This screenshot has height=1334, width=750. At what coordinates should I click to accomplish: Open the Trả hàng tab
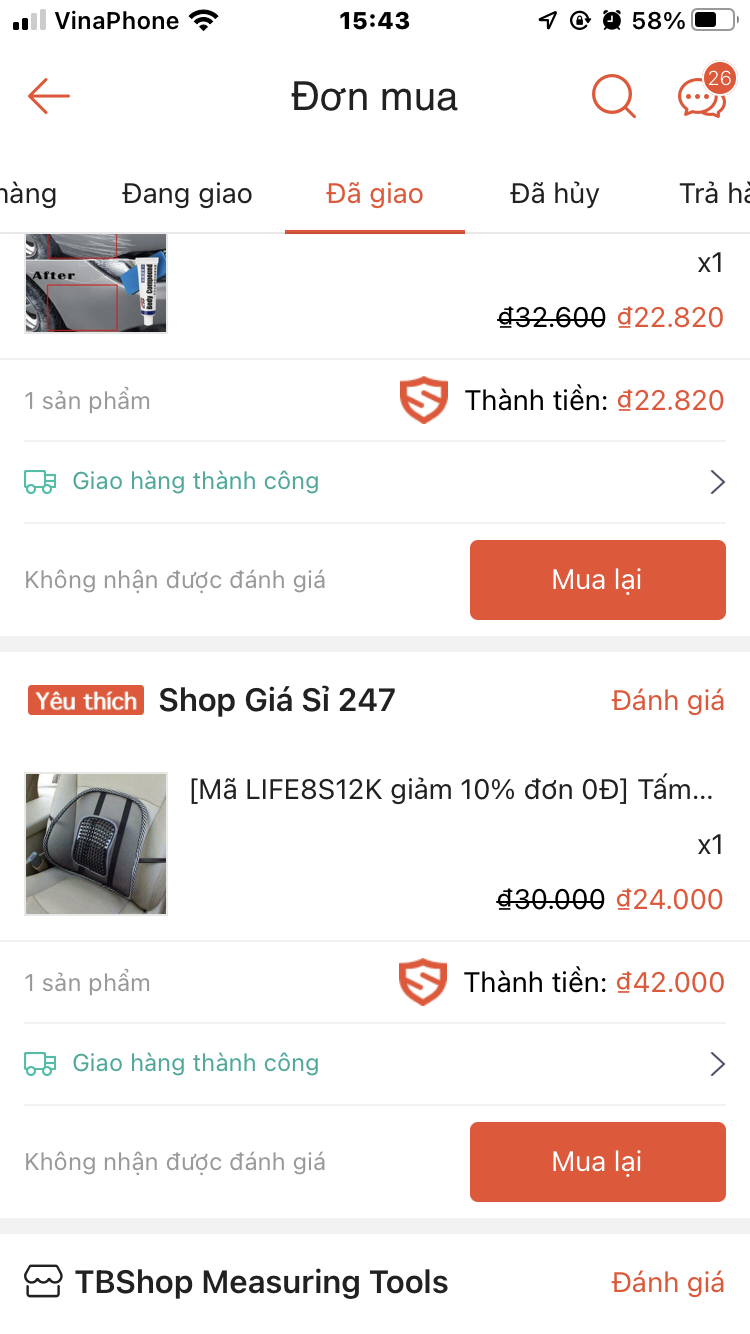point(714,194)
